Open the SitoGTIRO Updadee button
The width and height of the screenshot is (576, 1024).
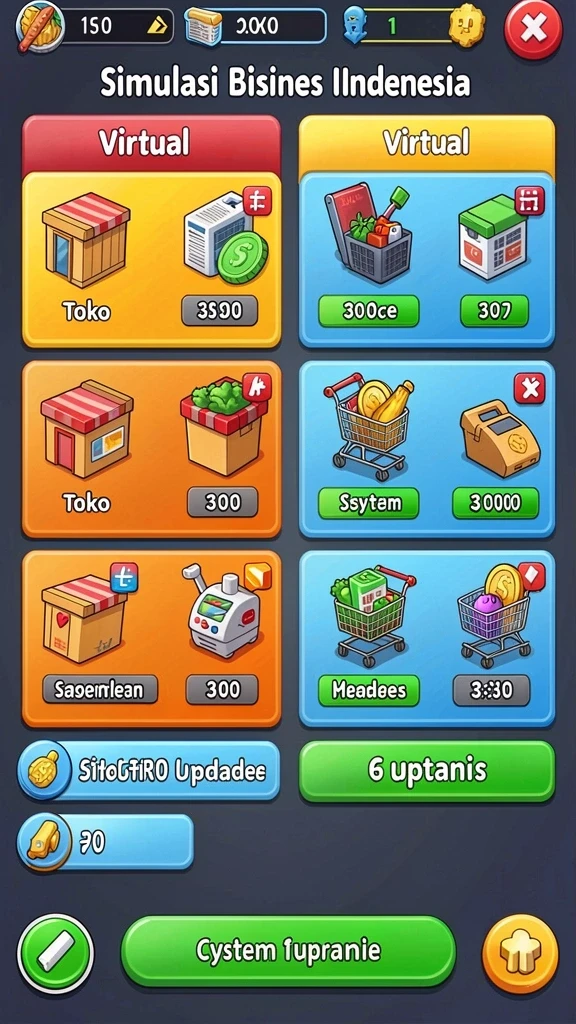[149, 771]
